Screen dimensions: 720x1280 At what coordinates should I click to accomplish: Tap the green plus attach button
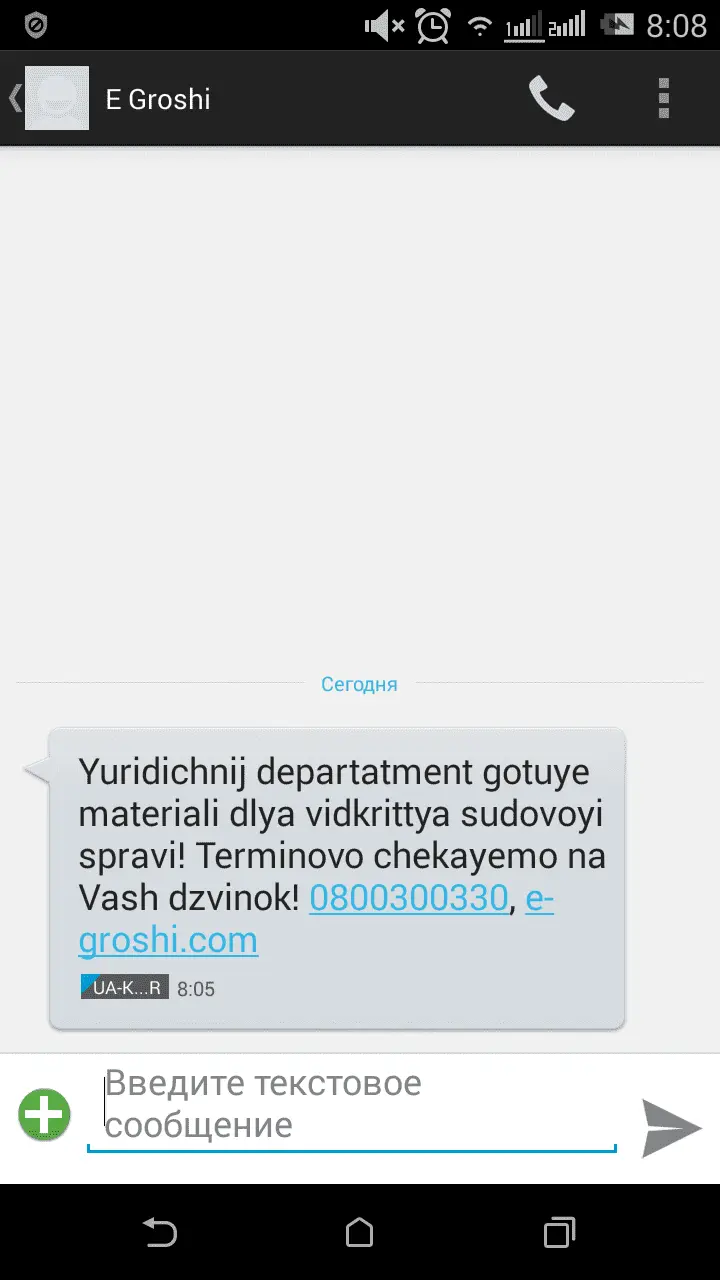(x=45, y=1113)
